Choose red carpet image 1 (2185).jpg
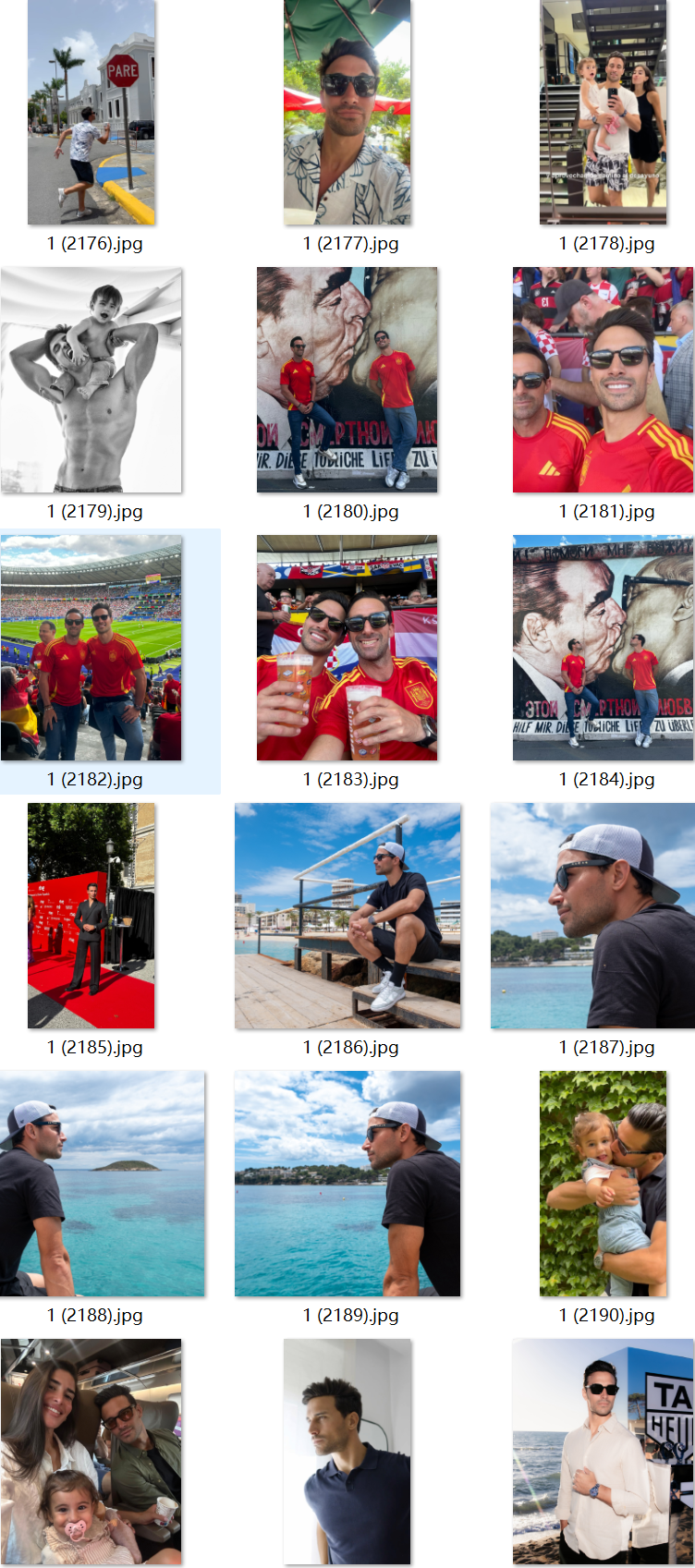 (91, 916)
